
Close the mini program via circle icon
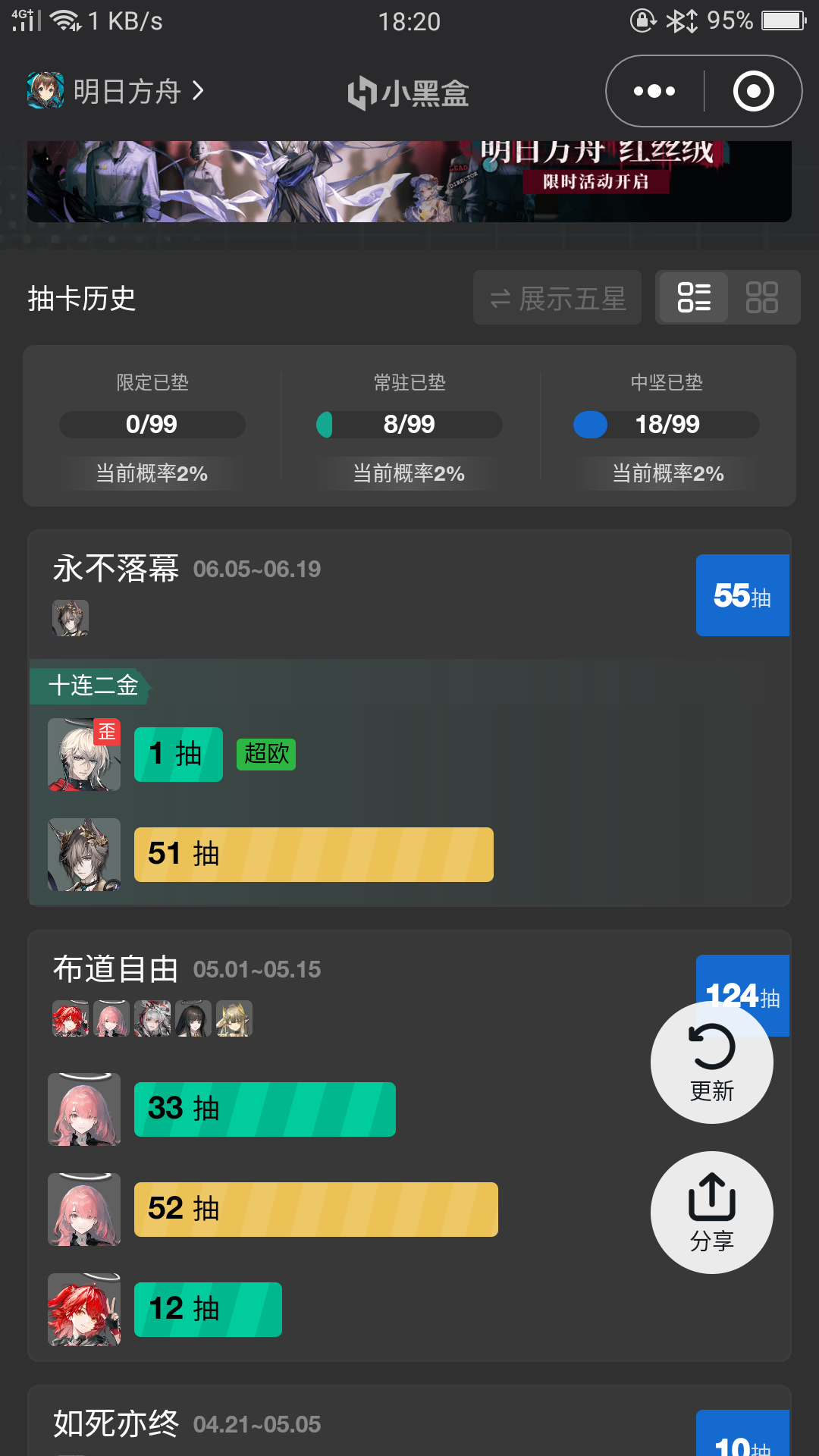[753, 92]
